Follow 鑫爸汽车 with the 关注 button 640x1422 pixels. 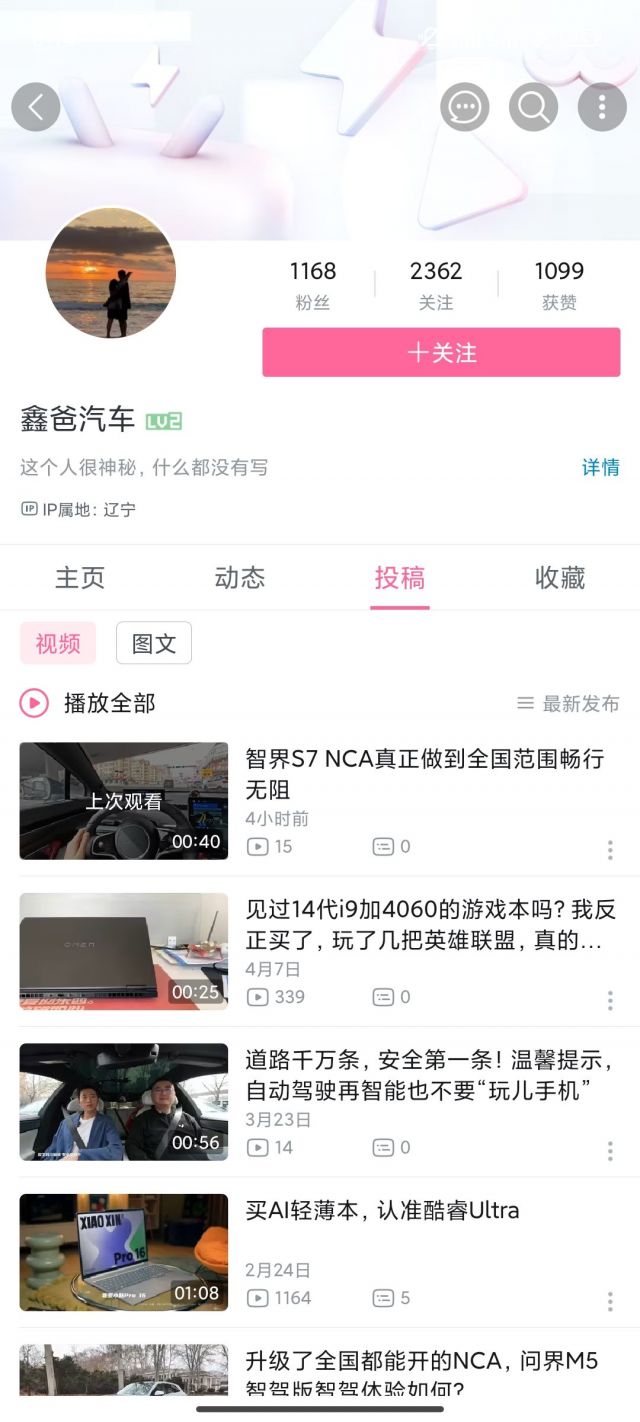(441, 353)
